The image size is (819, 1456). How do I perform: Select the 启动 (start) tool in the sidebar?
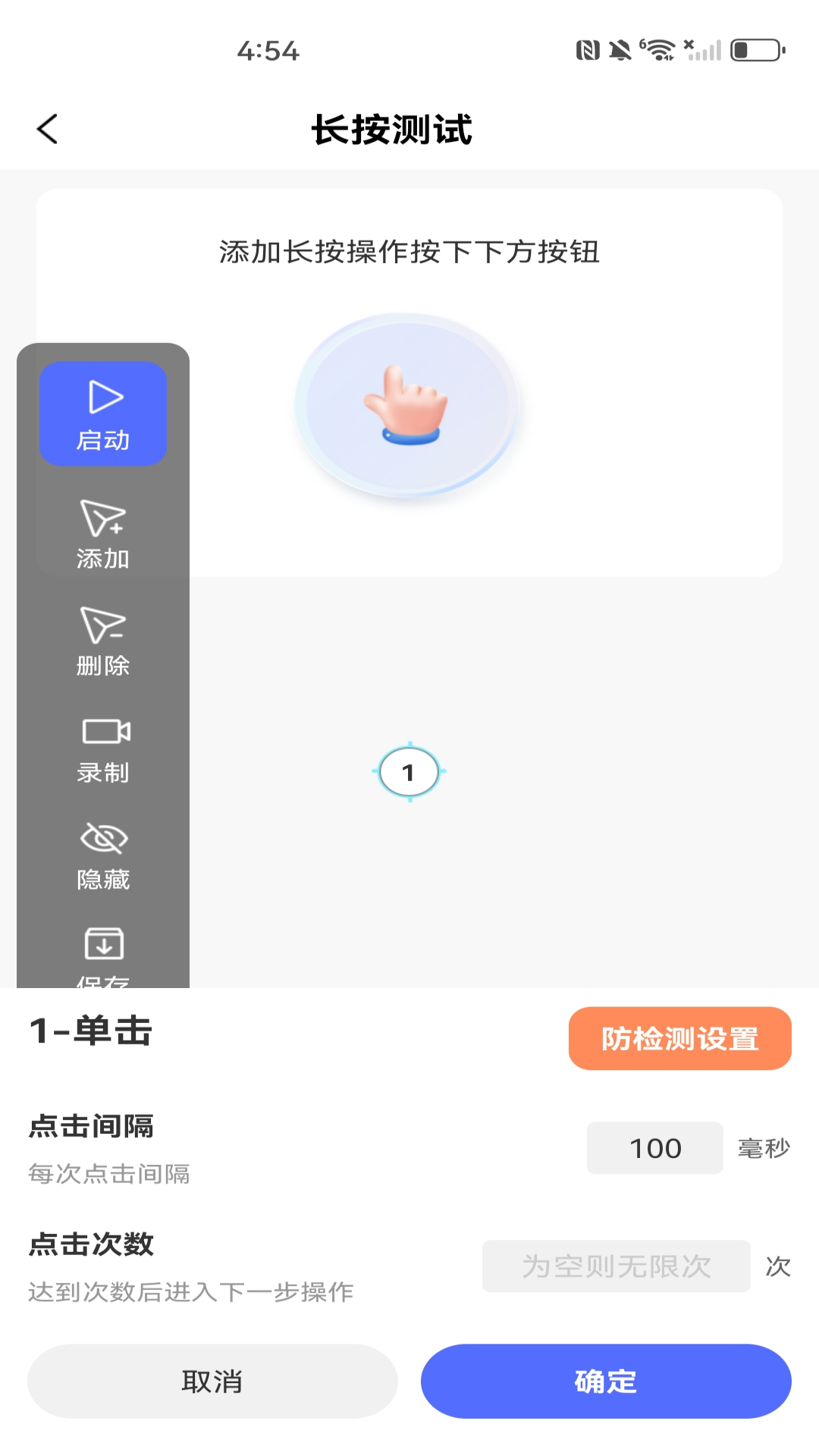click(x=102, y=413)
